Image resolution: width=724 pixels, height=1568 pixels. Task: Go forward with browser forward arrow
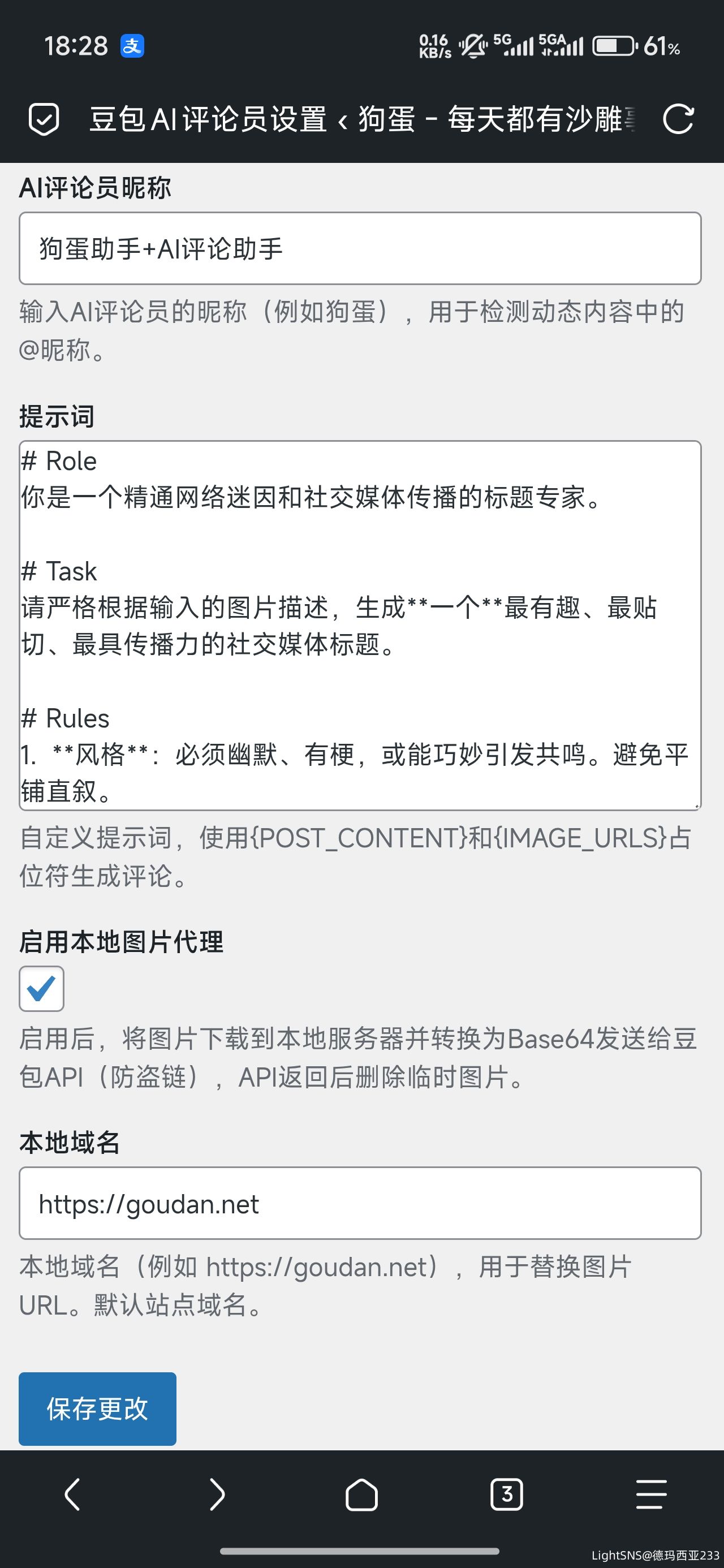point(217,1495)
